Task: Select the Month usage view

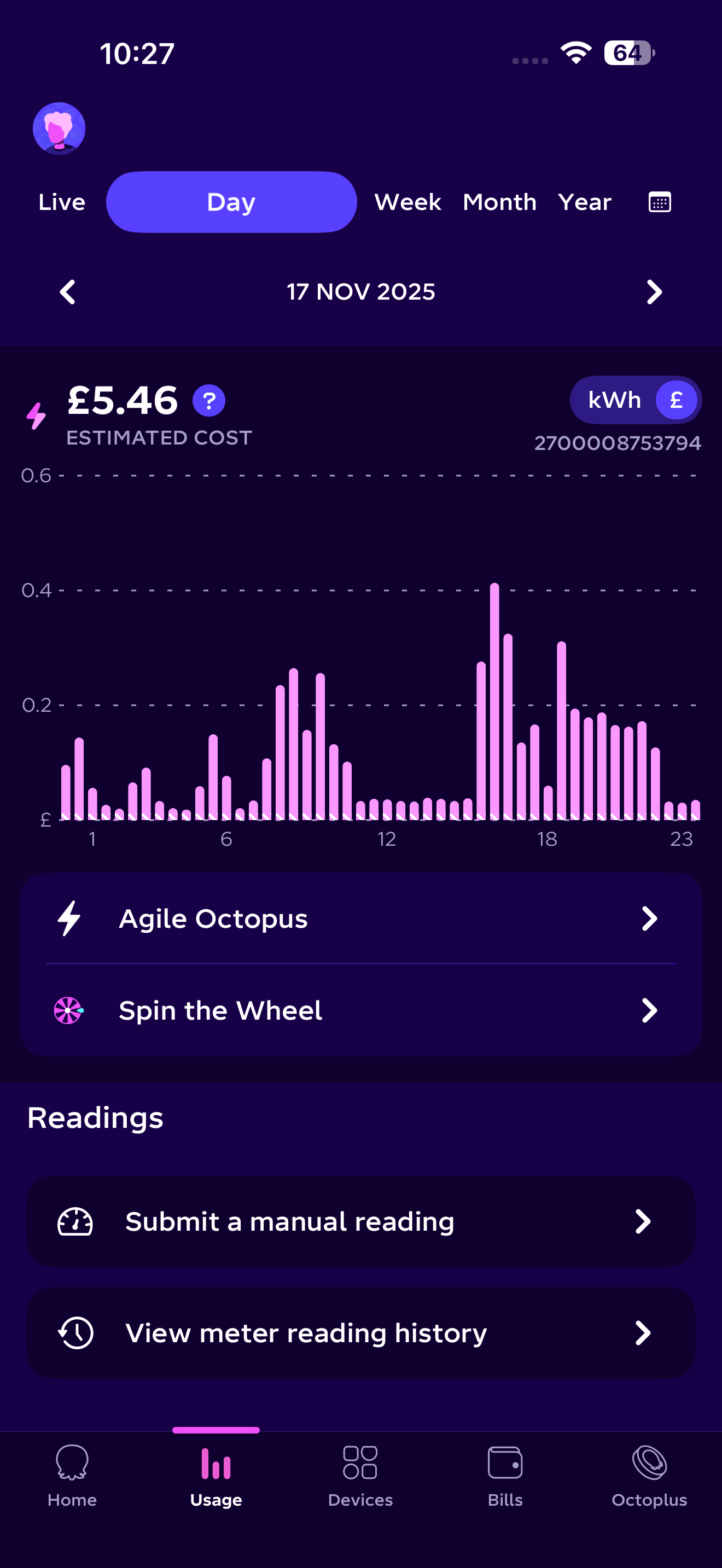Action: pos(499,202)
